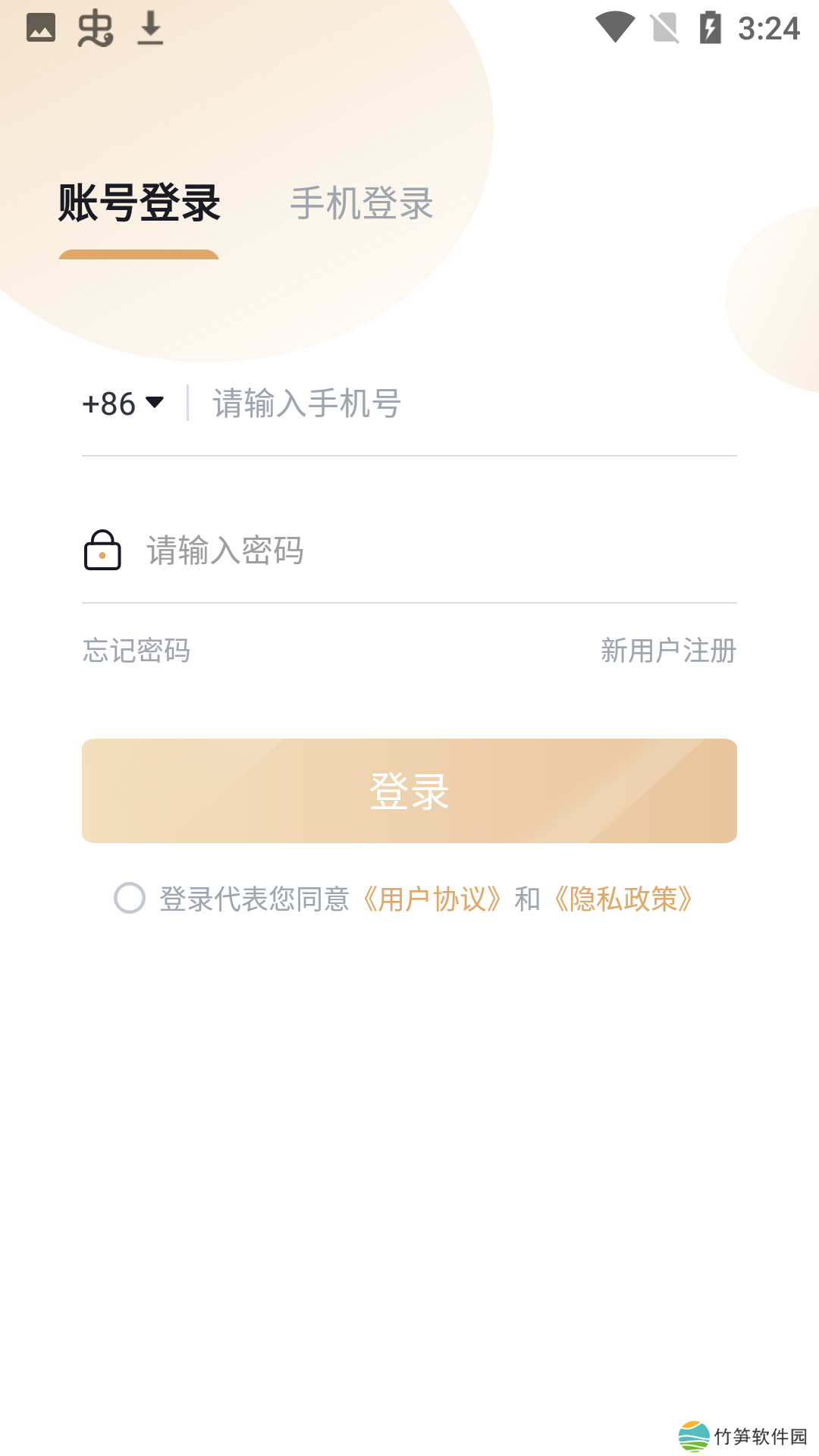Tap the 登录 button
Image resolution: width=819 pixels, height=1456 pixels.
[x=409, y=791]
